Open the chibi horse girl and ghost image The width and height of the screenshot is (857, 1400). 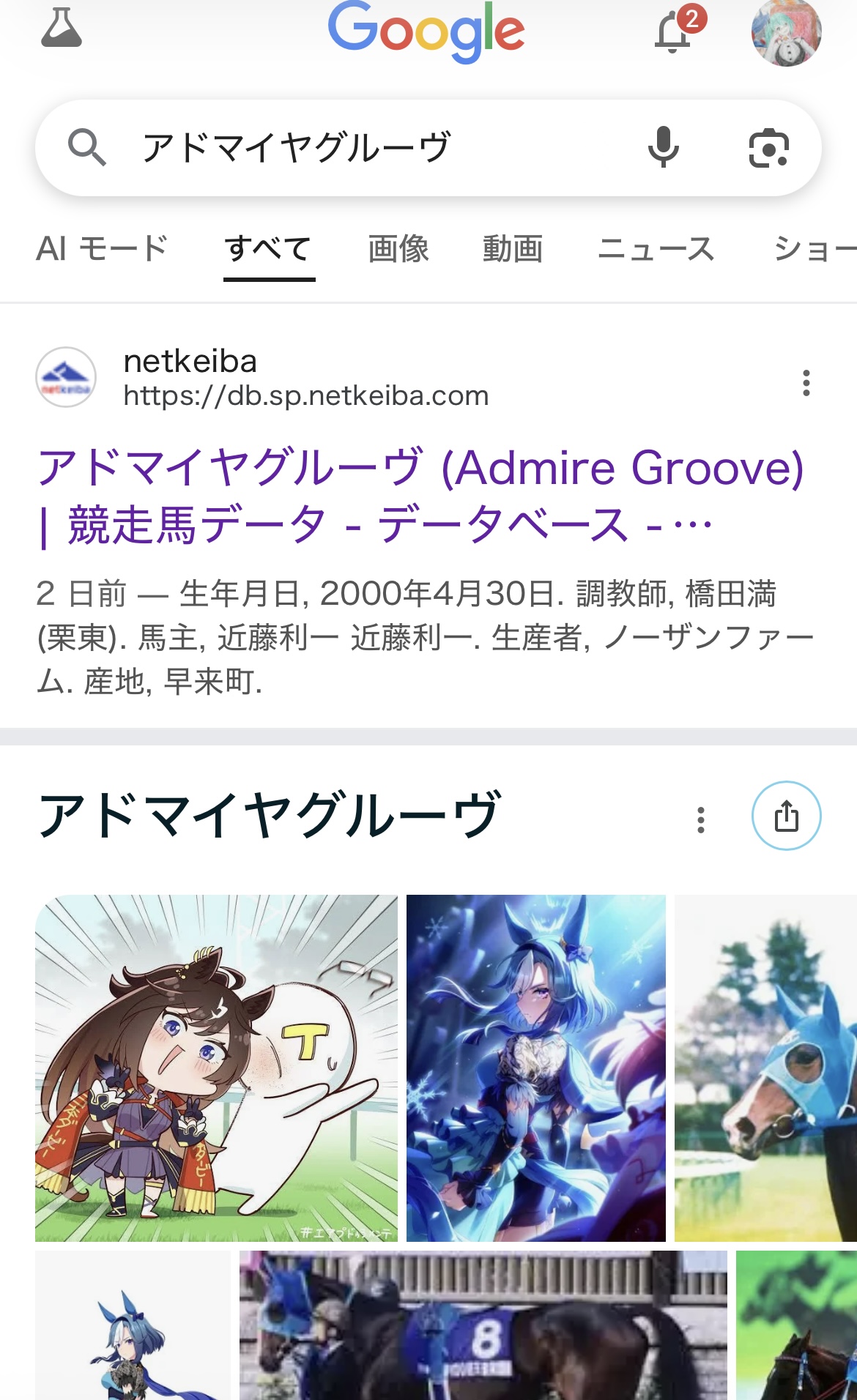(216, 1068)
